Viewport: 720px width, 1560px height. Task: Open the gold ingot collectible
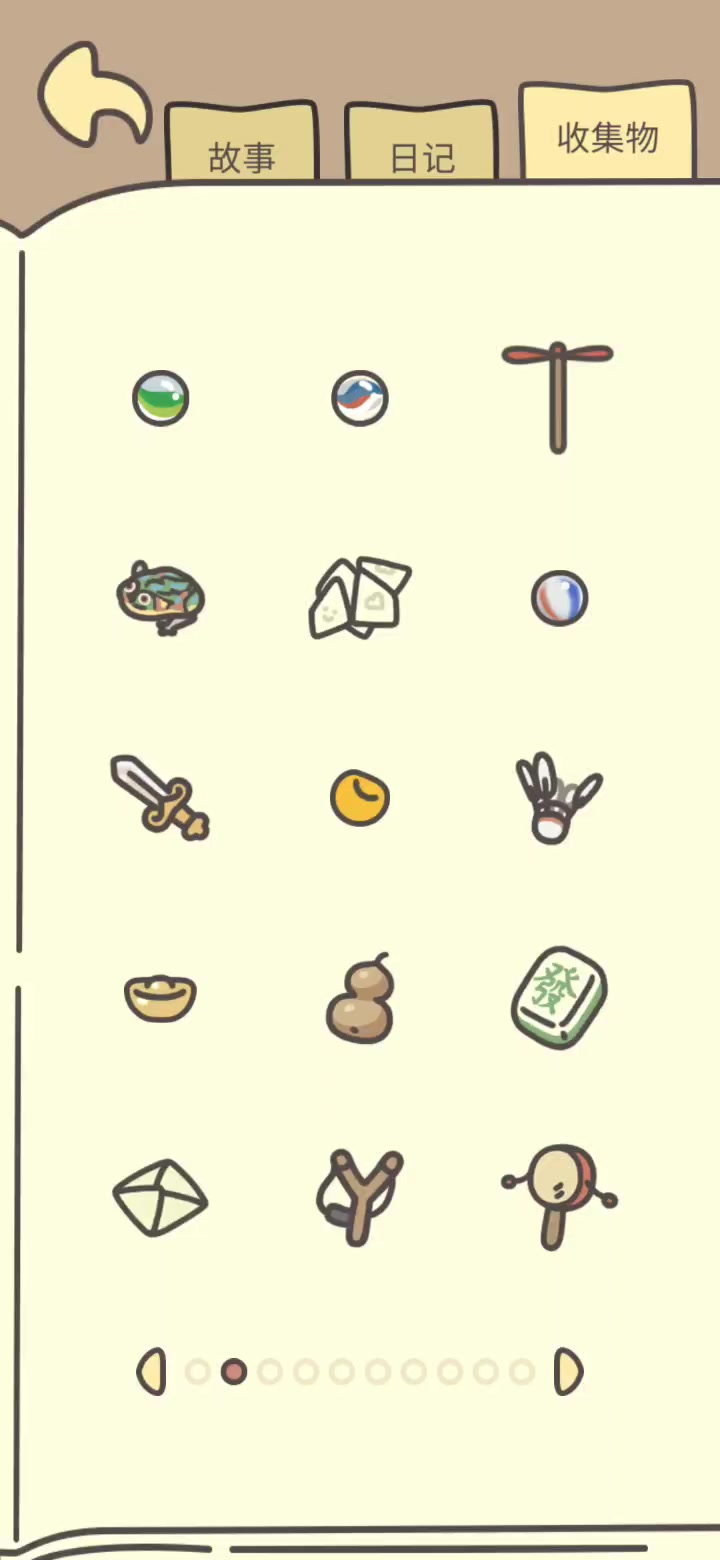[160, 999]
